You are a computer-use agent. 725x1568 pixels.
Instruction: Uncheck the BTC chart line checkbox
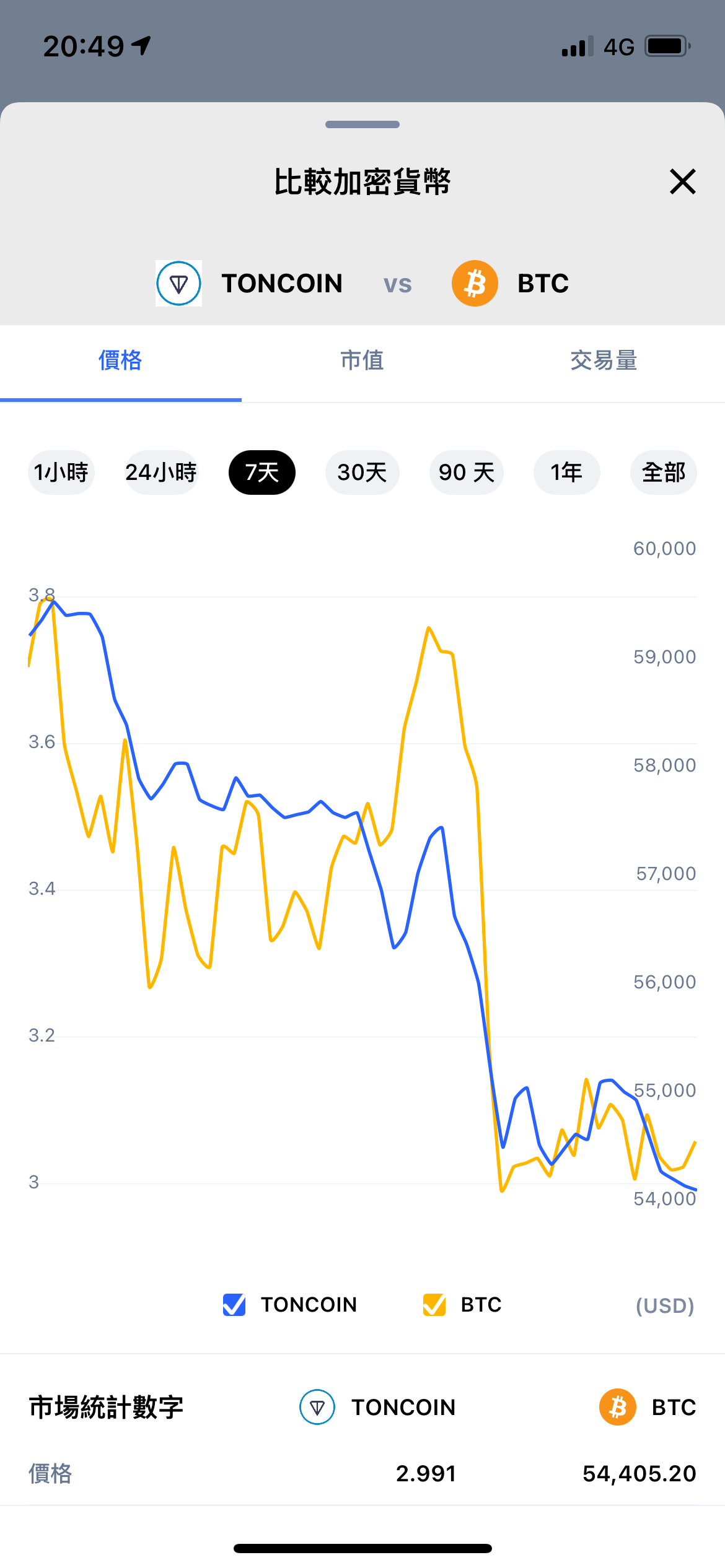coord(434,1305)
